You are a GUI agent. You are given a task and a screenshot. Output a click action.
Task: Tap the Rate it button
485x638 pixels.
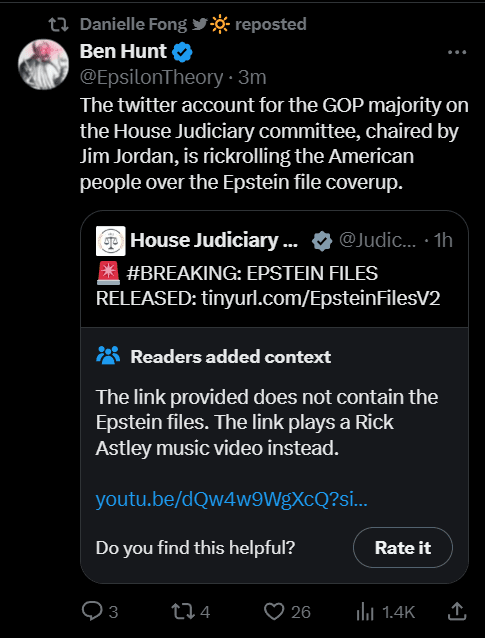point(402,548)
